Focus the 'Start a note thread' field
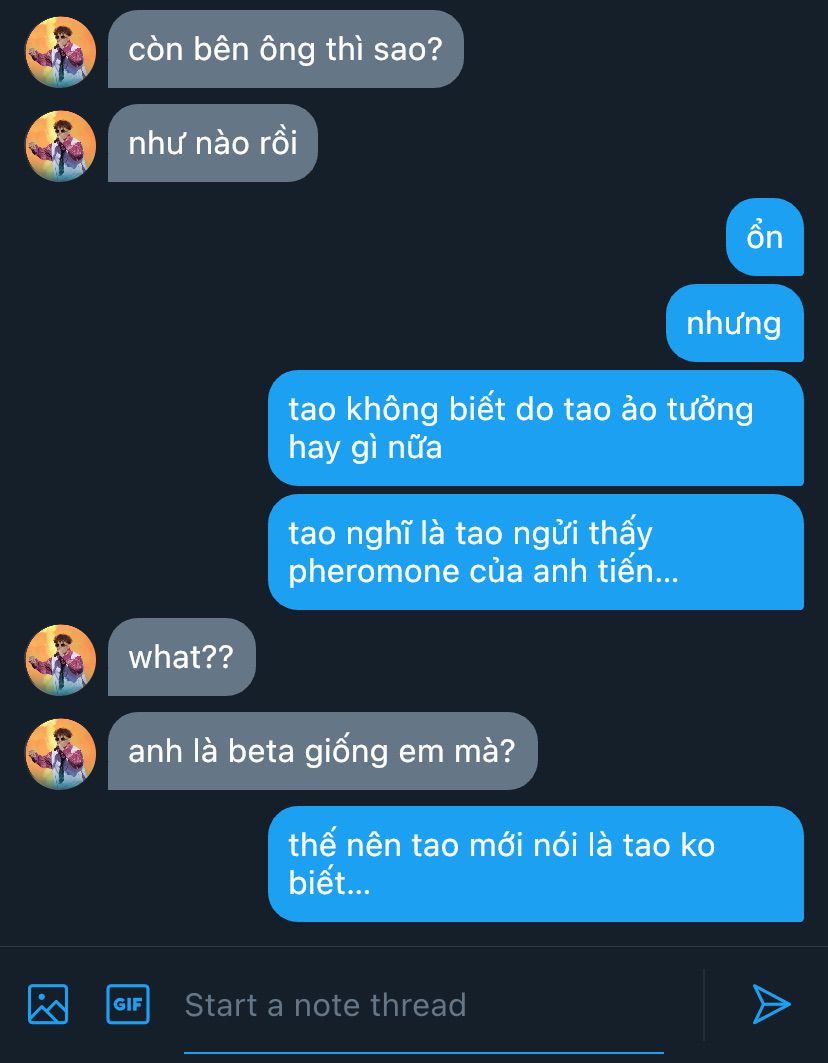828x1063 pixels. [420, 1005]
